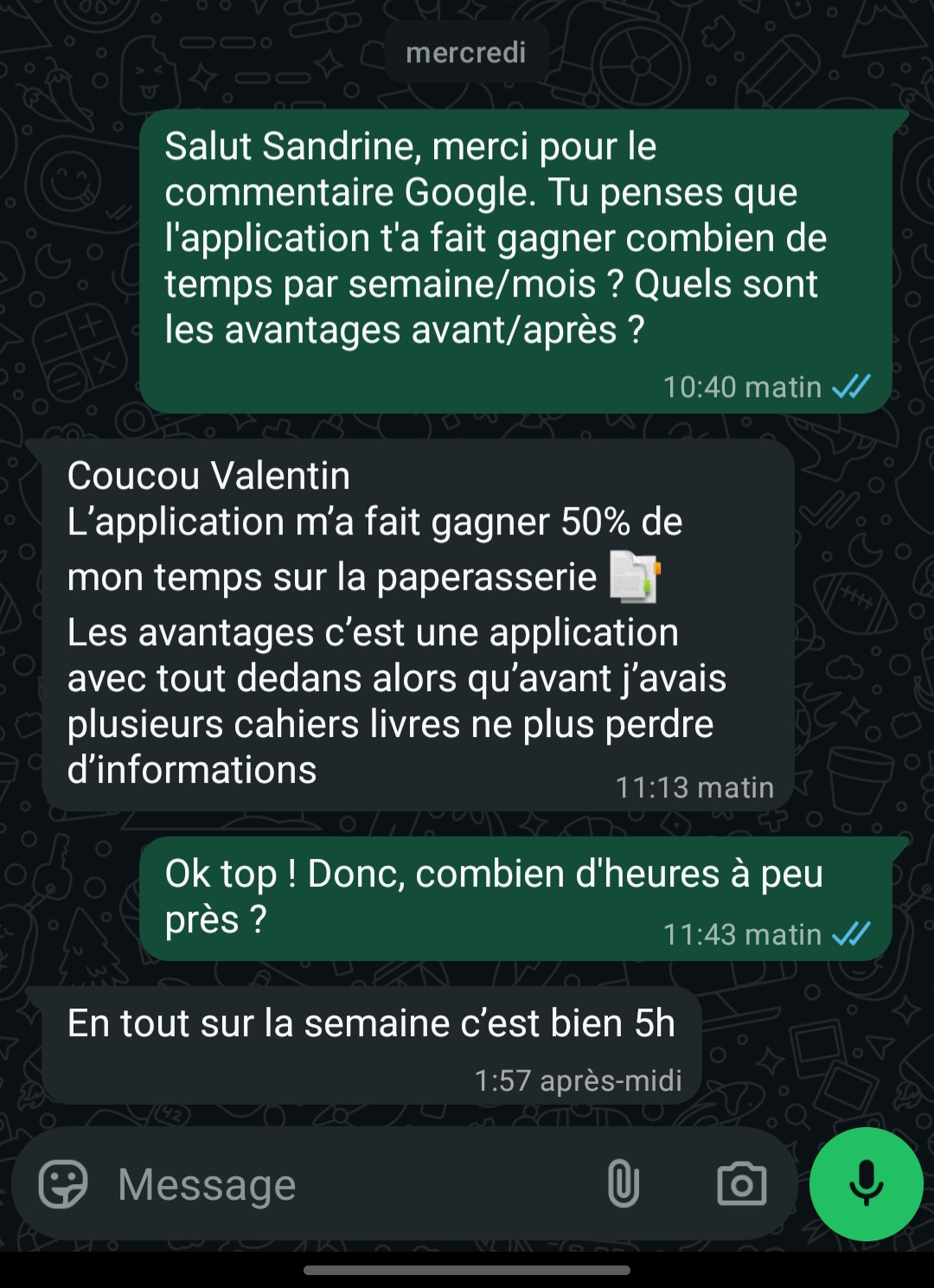Select the sticker face icon in message bar
The image size is (934, 1288).
[65, 1185]
